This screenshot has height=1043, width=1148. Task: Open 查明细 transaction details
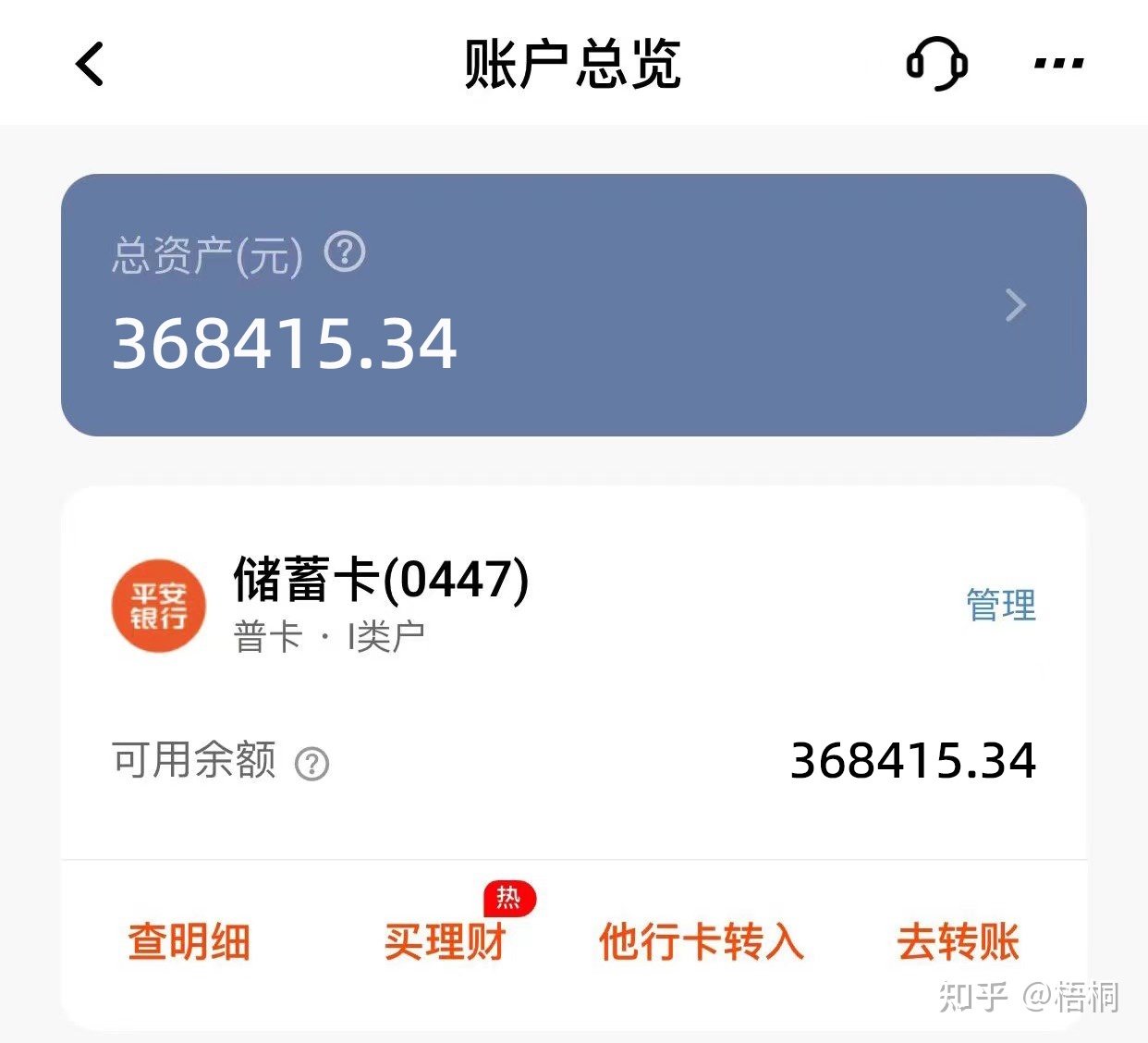coord(189,942)
